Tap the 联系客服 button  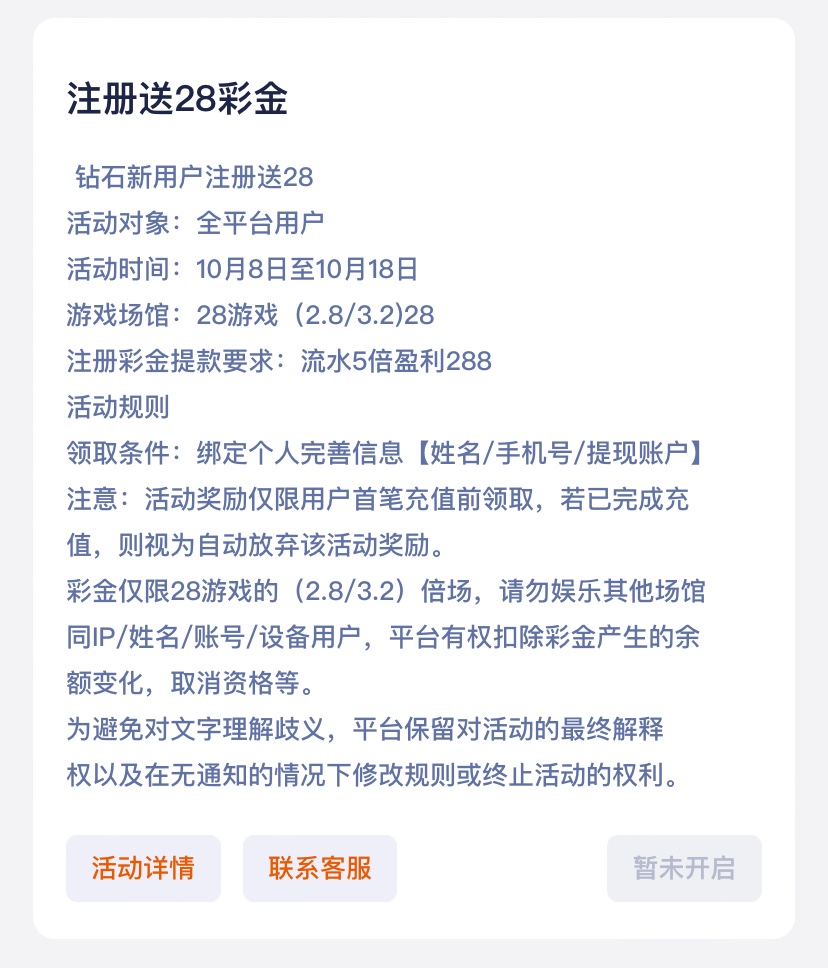coord(320,868)
